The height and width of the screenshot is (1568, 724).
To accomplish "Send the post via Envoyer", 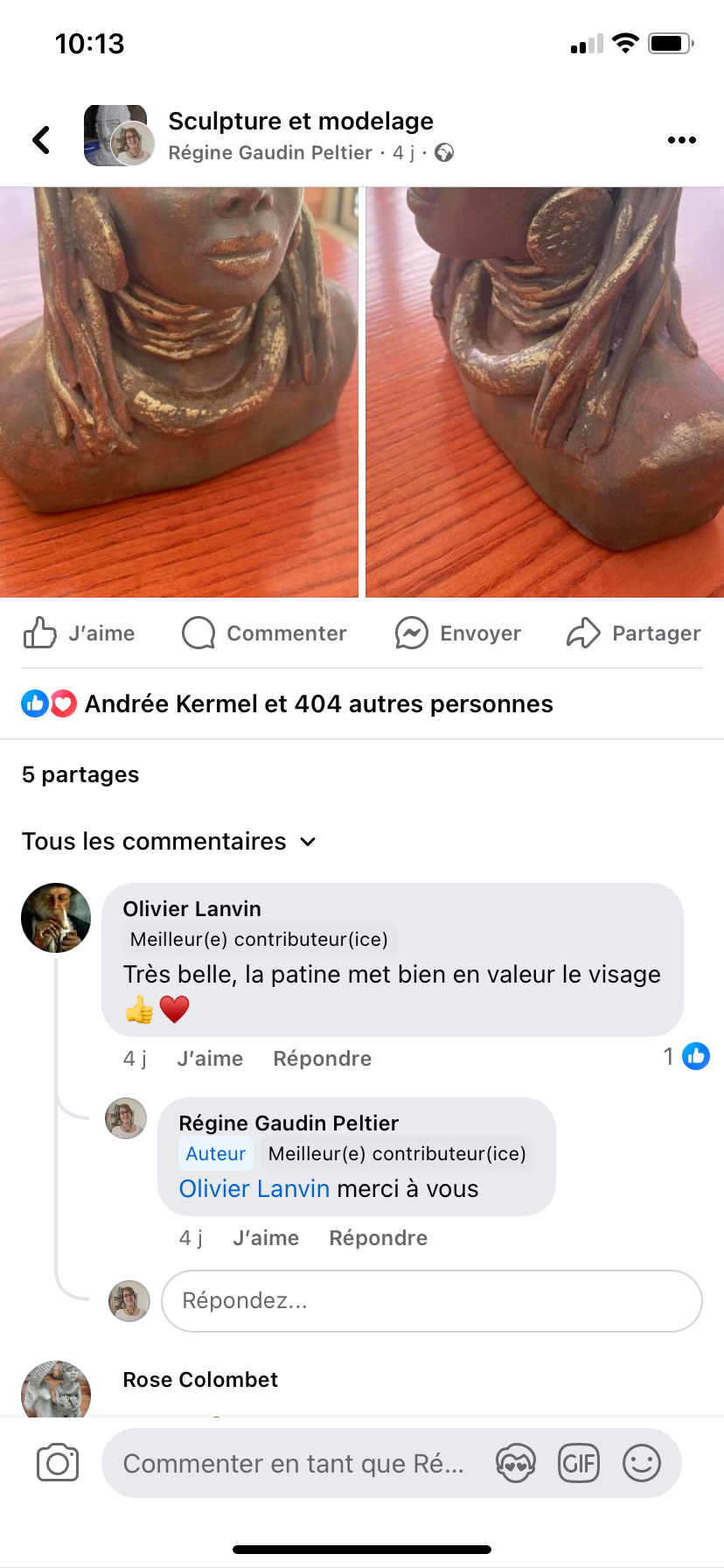I will (458, 633).
